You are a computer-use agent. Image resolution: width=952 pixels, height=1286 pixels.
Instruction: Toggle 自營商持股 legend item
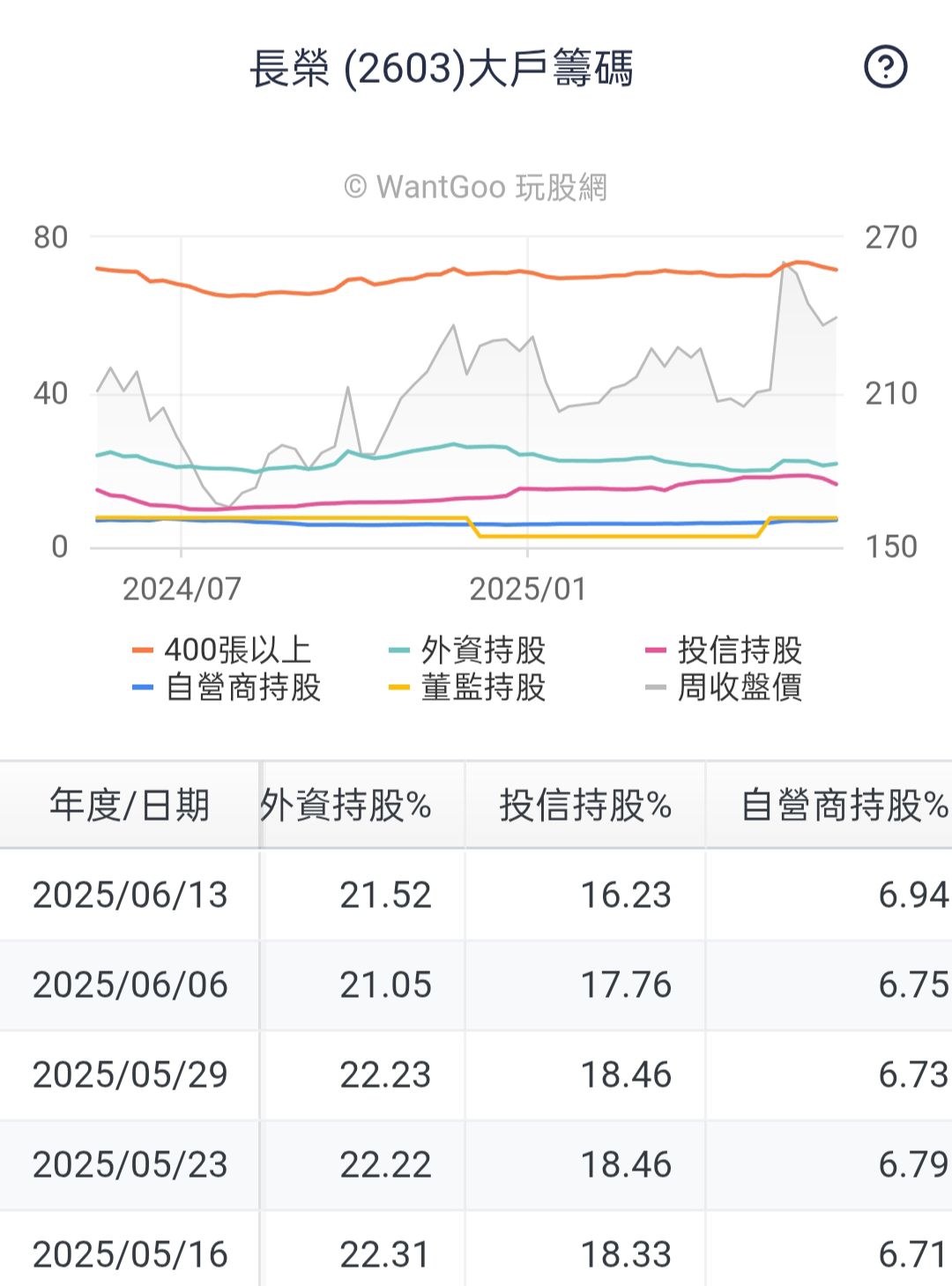tap(227, 688)
